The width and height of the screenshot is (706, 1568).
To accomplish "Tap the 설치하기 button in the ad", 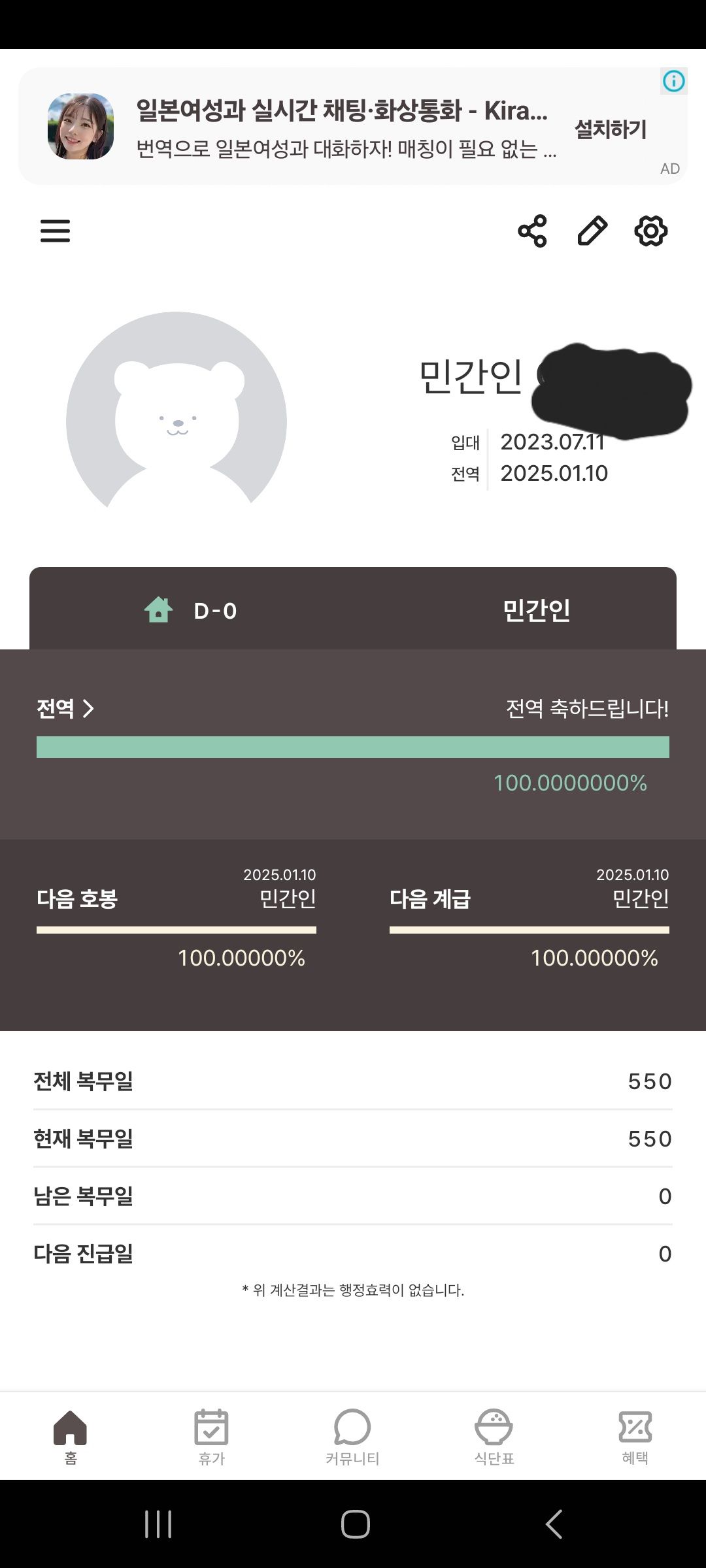I will click(x=611, y=129).
